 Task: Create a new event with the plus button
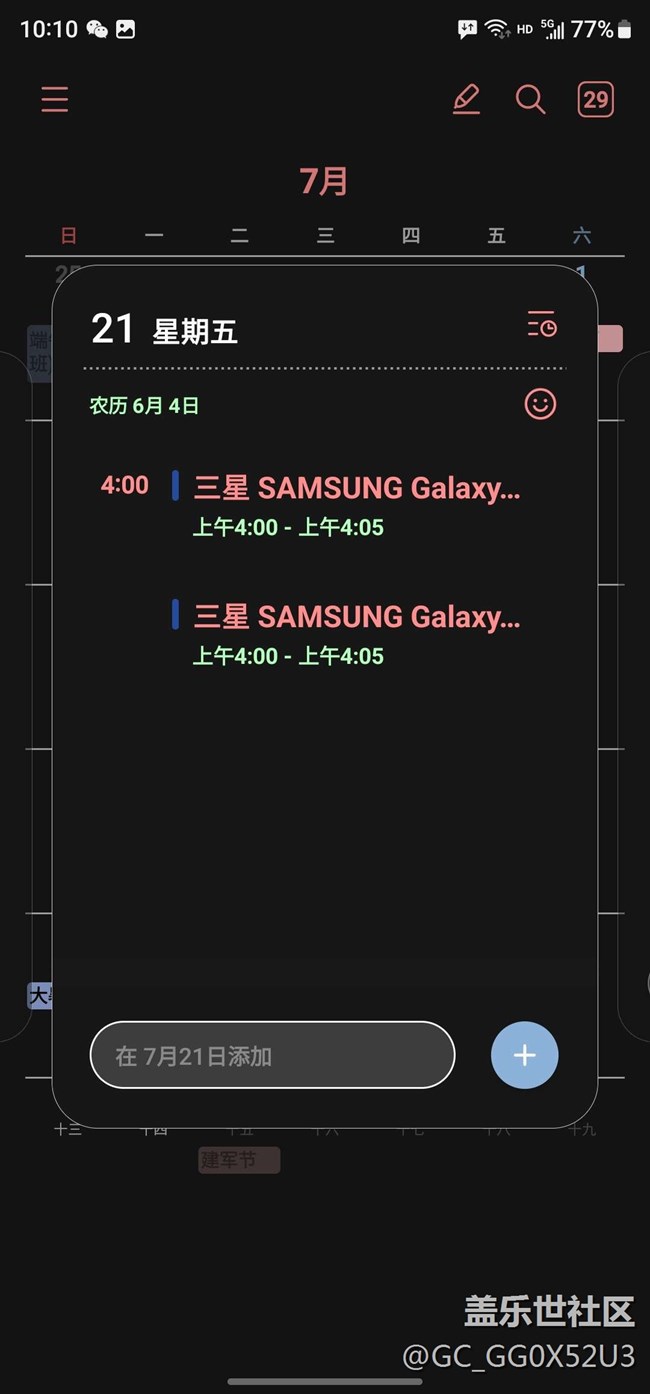[x=524, y=1055]
